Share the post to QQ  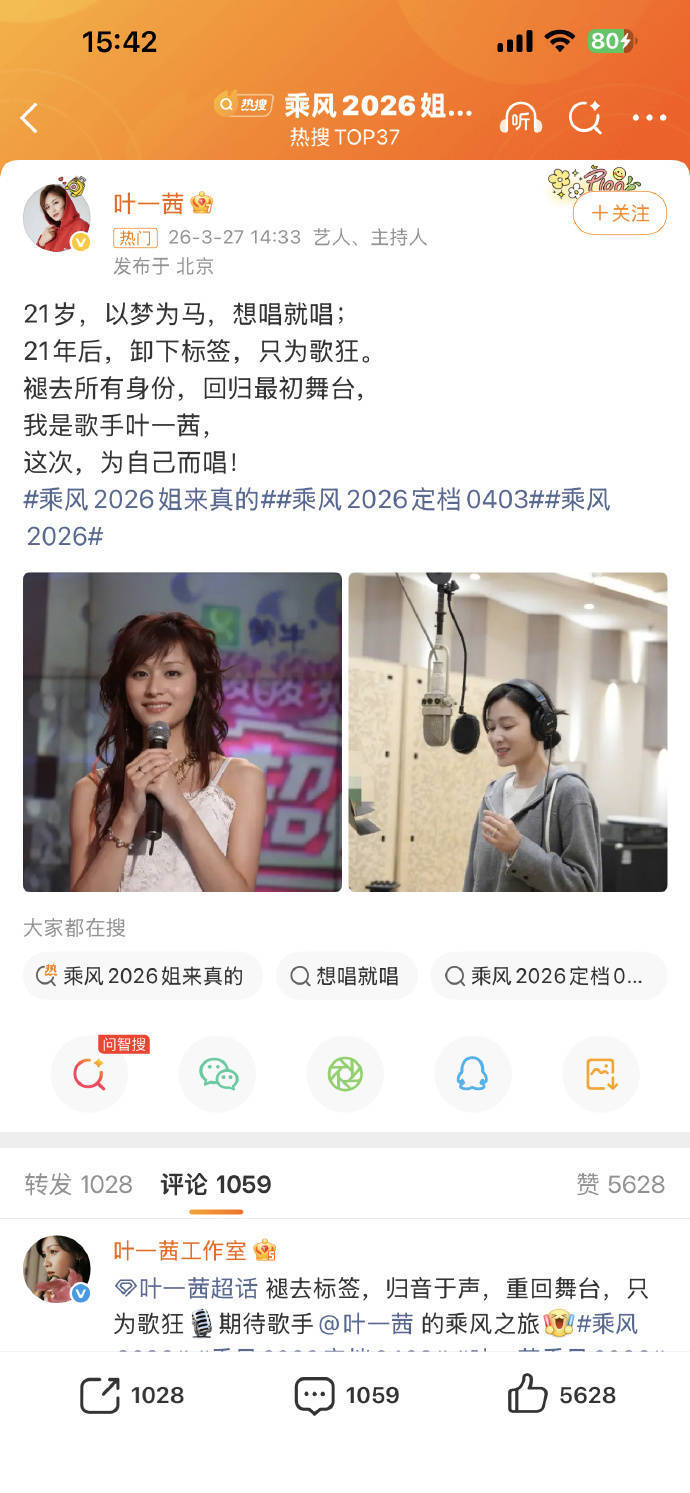point(472,1074)
